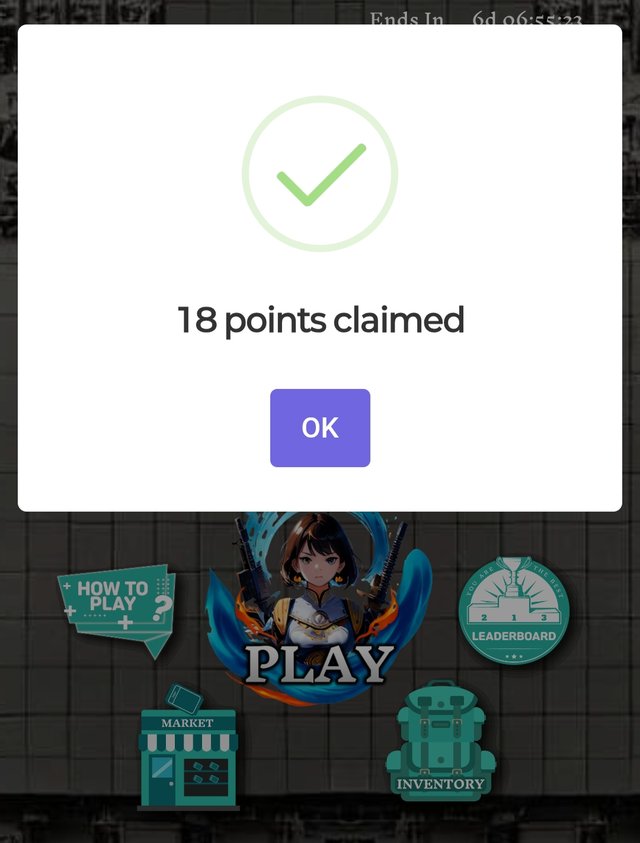Viewport: 640px width, 843px height.
Task: Confirm the points claimed dialog with OK
Action: pos(320,428)
